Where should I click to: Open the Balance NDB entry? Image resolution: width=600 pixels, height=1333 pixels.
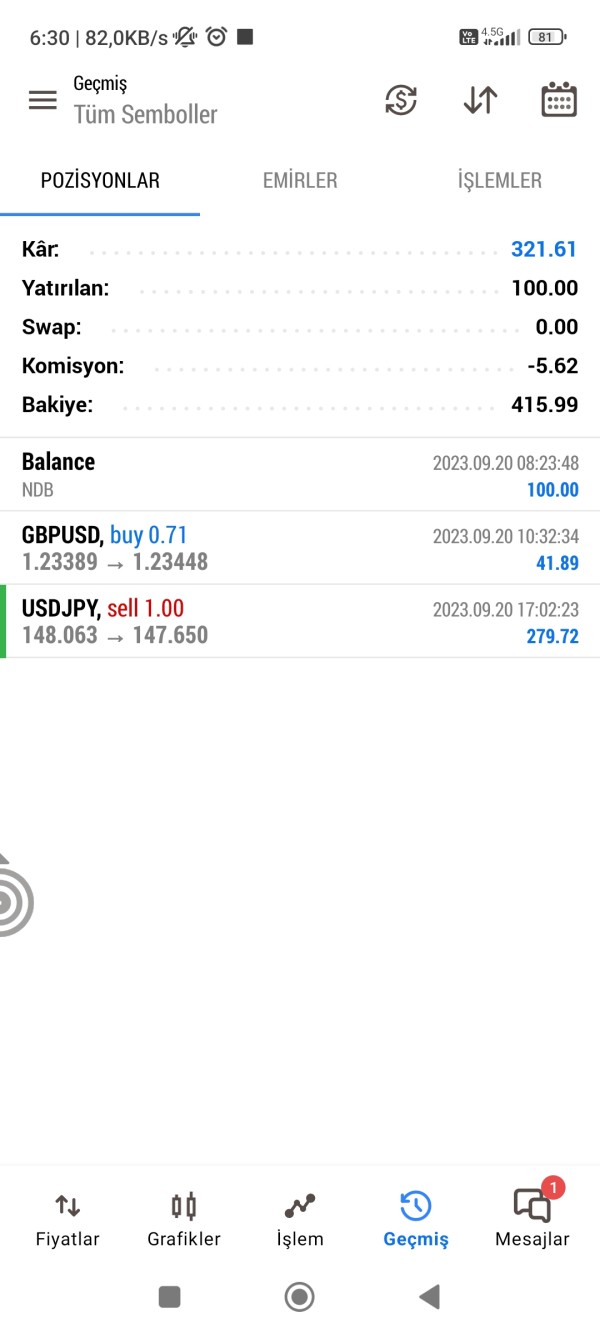click(300, 475)
